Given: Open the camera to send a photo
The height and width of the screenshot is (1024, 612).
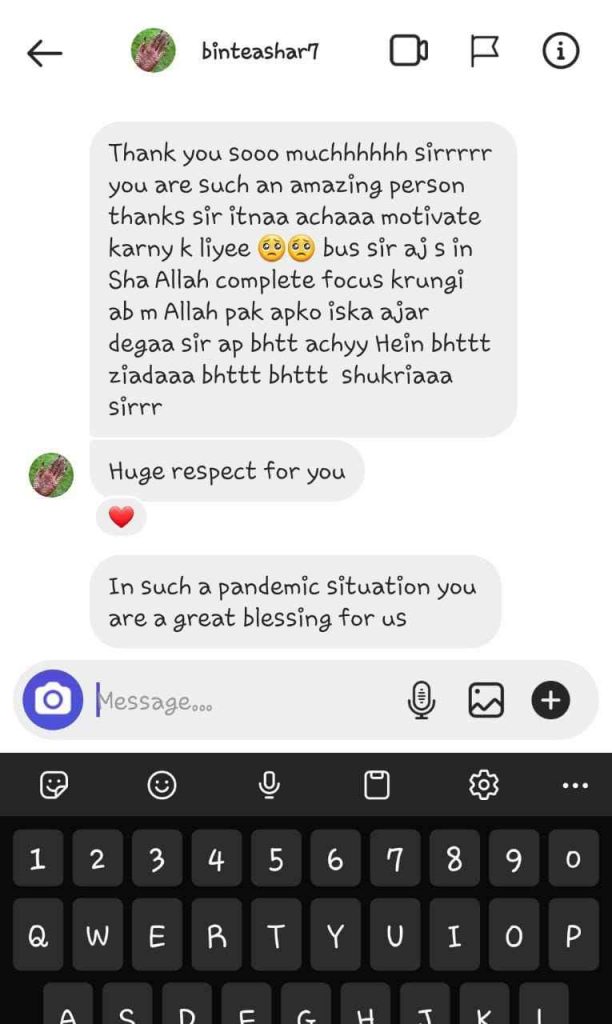Looking at the screenshot, I should (x=52, y=700).
